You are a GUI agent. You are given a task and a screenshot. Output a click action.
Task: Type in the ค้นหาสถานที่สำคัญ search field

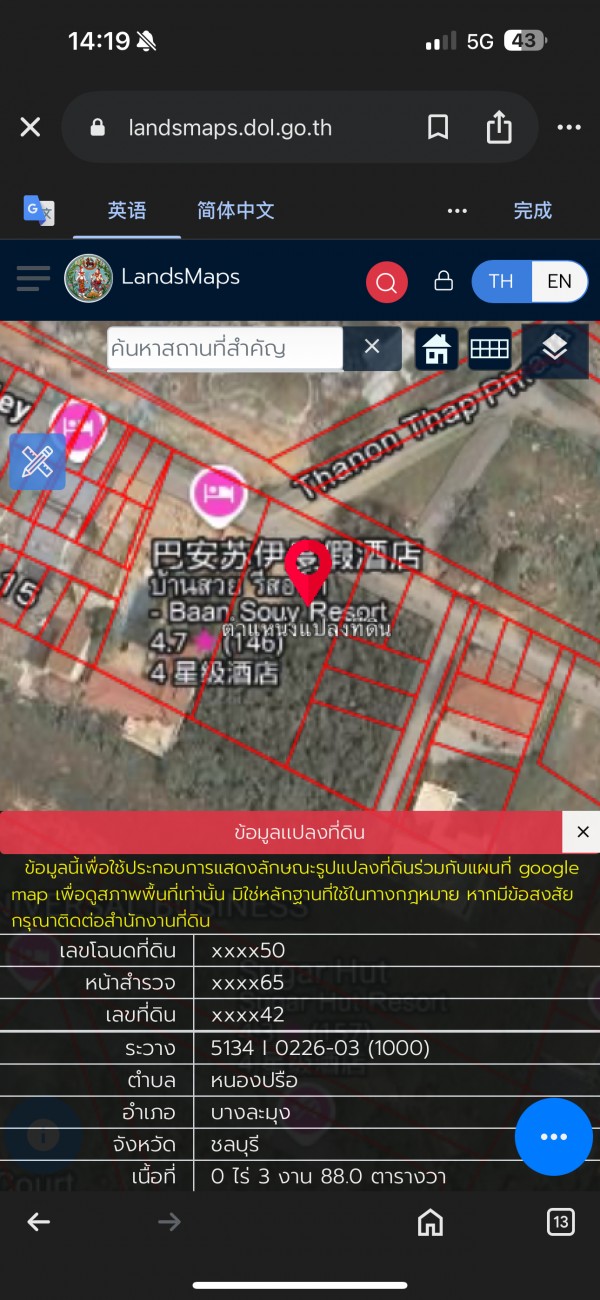pos(225,348)
